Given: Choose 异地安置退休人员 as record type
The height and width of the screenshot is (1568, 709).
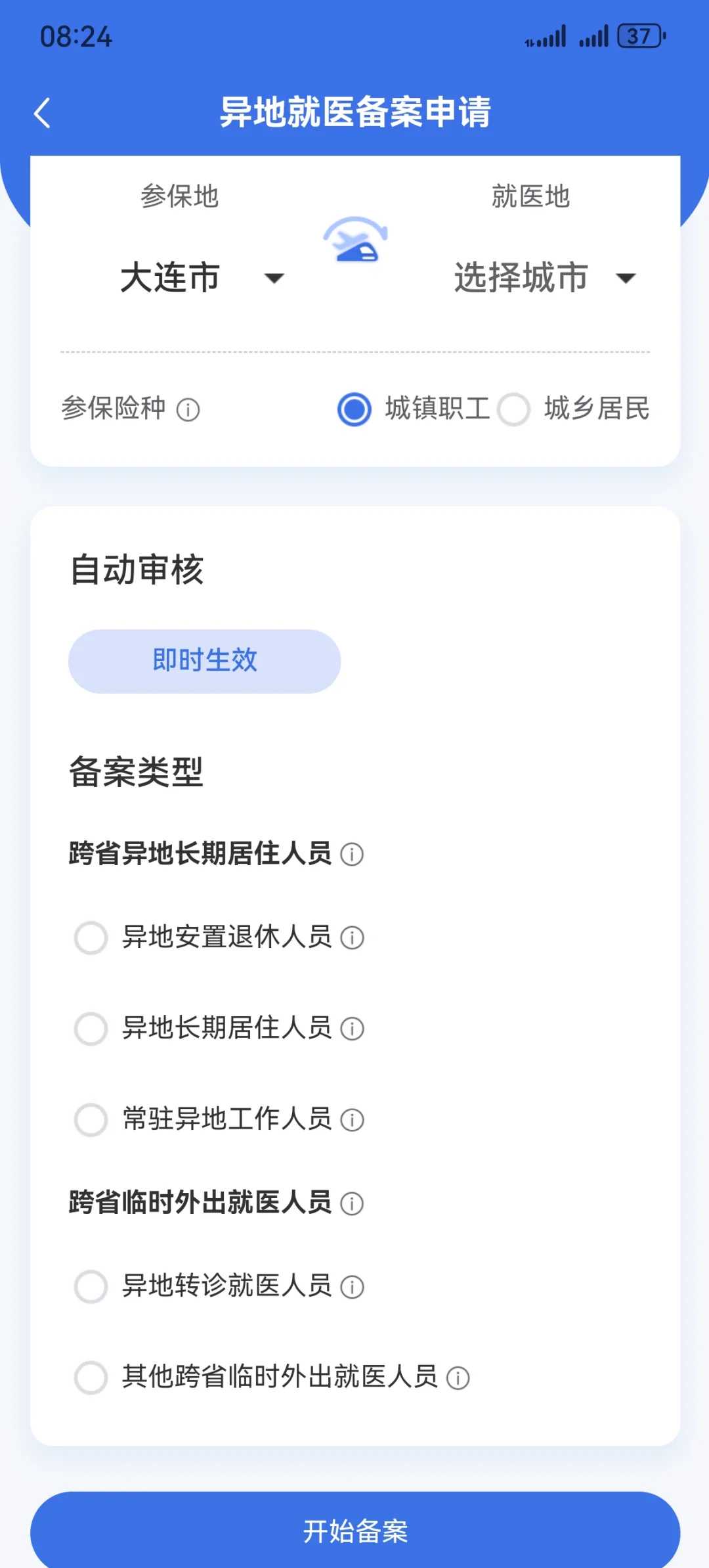Looking at the screenshot, I should 92,938.
